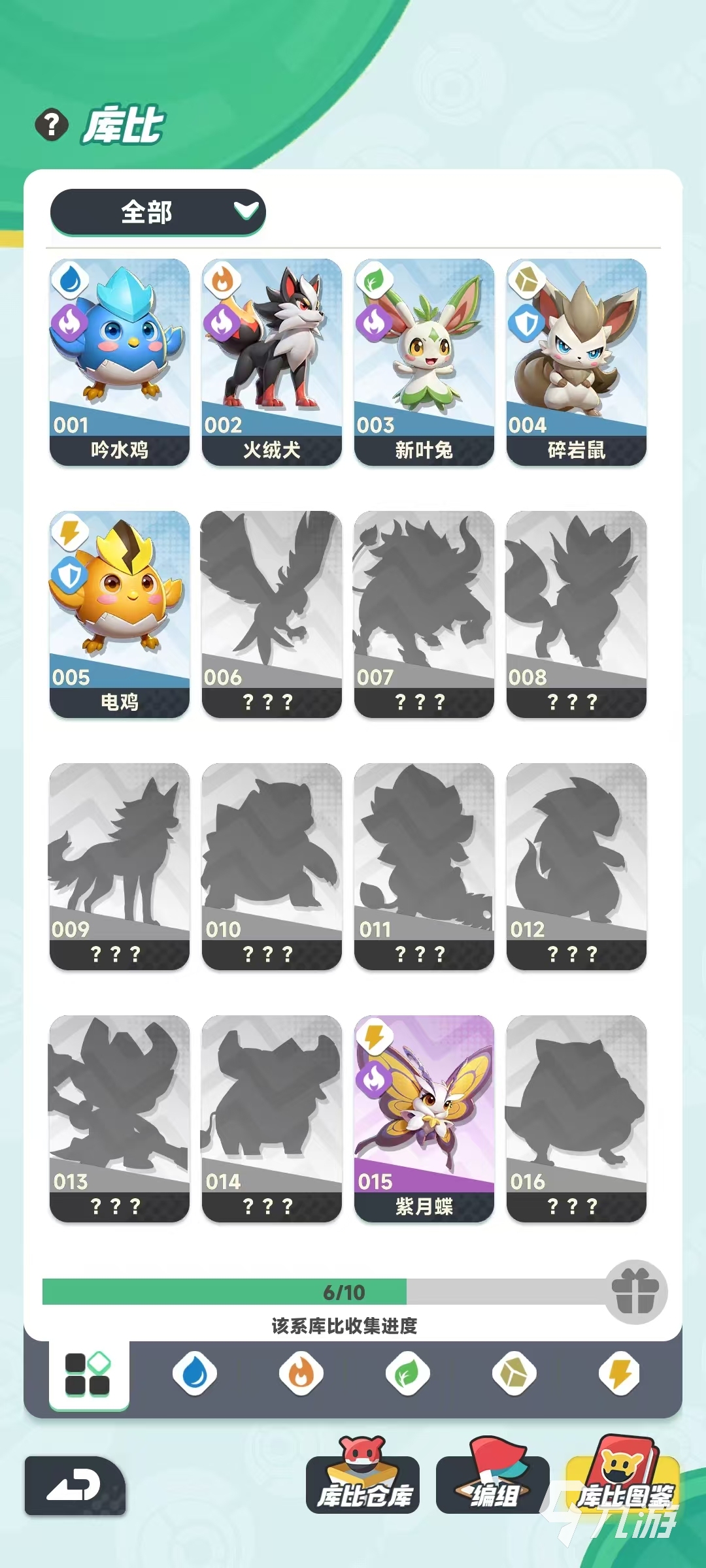Switch to the all-types grid tab

pyautogui.click(x=88, y=1374)
